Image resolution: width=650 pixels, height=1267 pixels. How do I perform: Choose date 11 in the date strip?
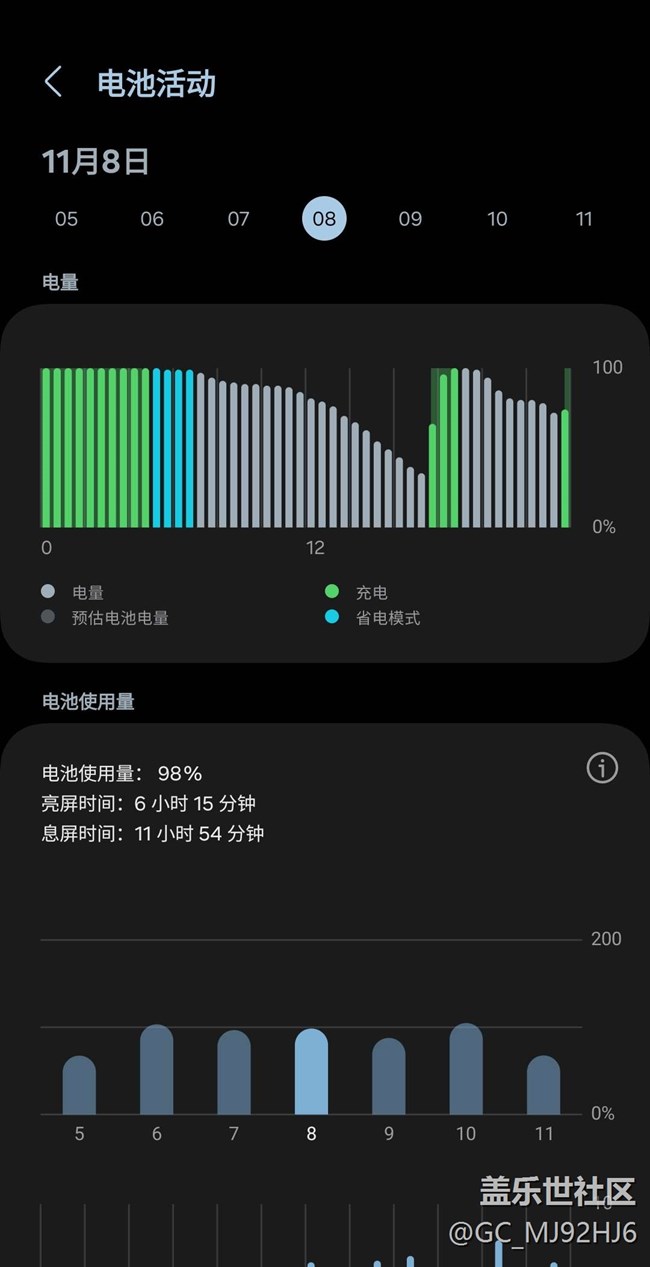point(584,219)
